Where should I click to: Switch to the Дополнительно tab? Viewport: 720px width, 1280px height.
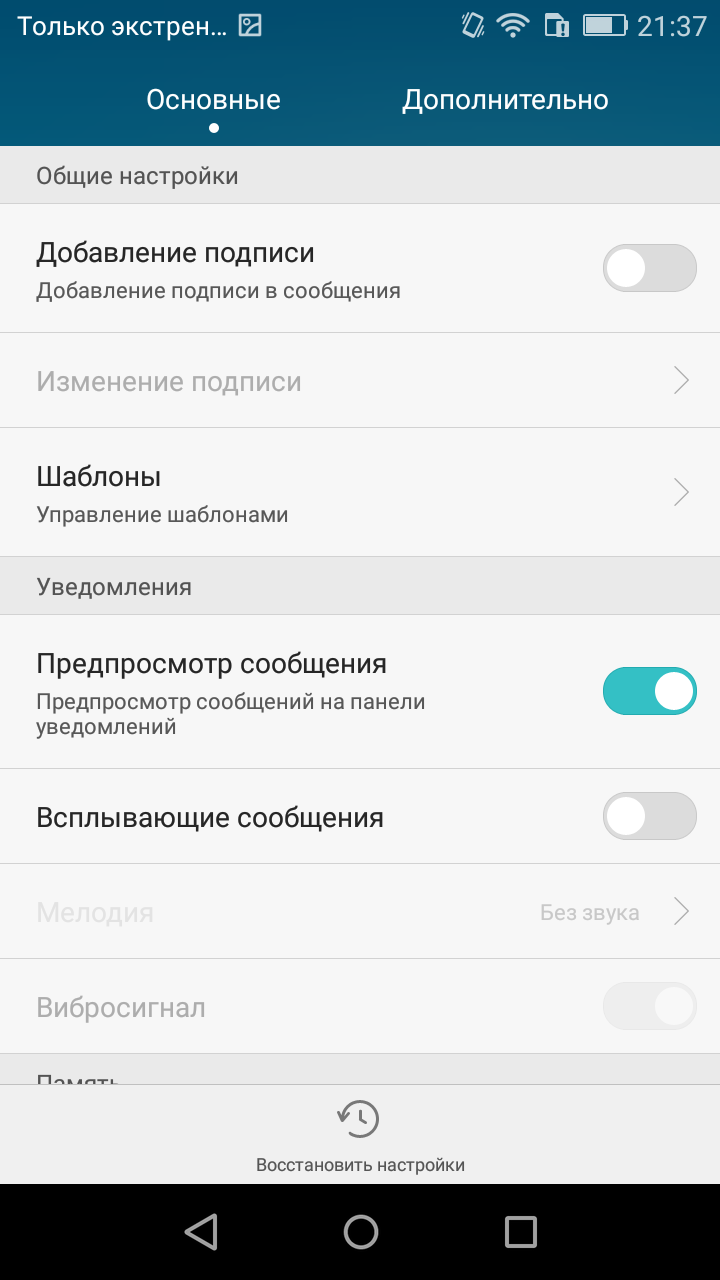pyautogui.click(x=505, y=100)
